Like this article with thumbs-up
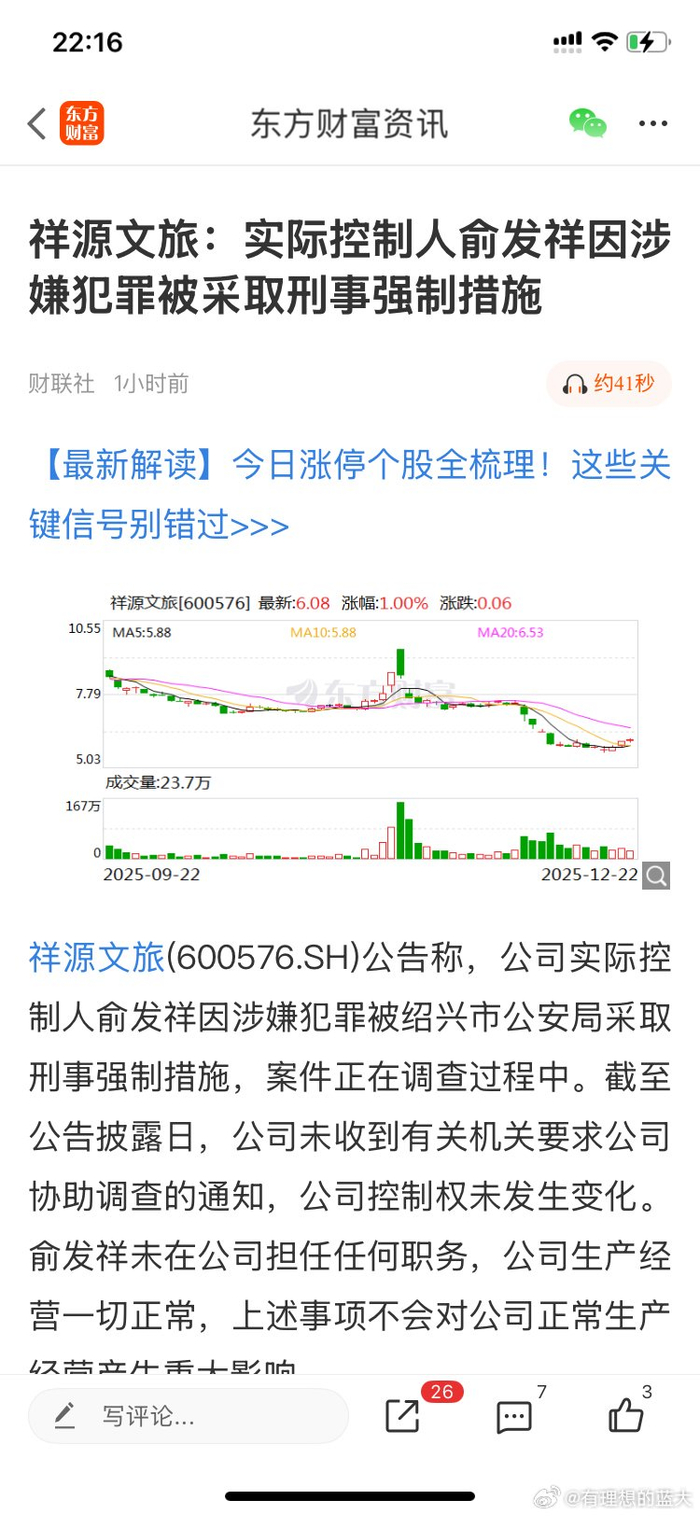Viewport: 700px width, 1516px height. (x=626, y=1416)
